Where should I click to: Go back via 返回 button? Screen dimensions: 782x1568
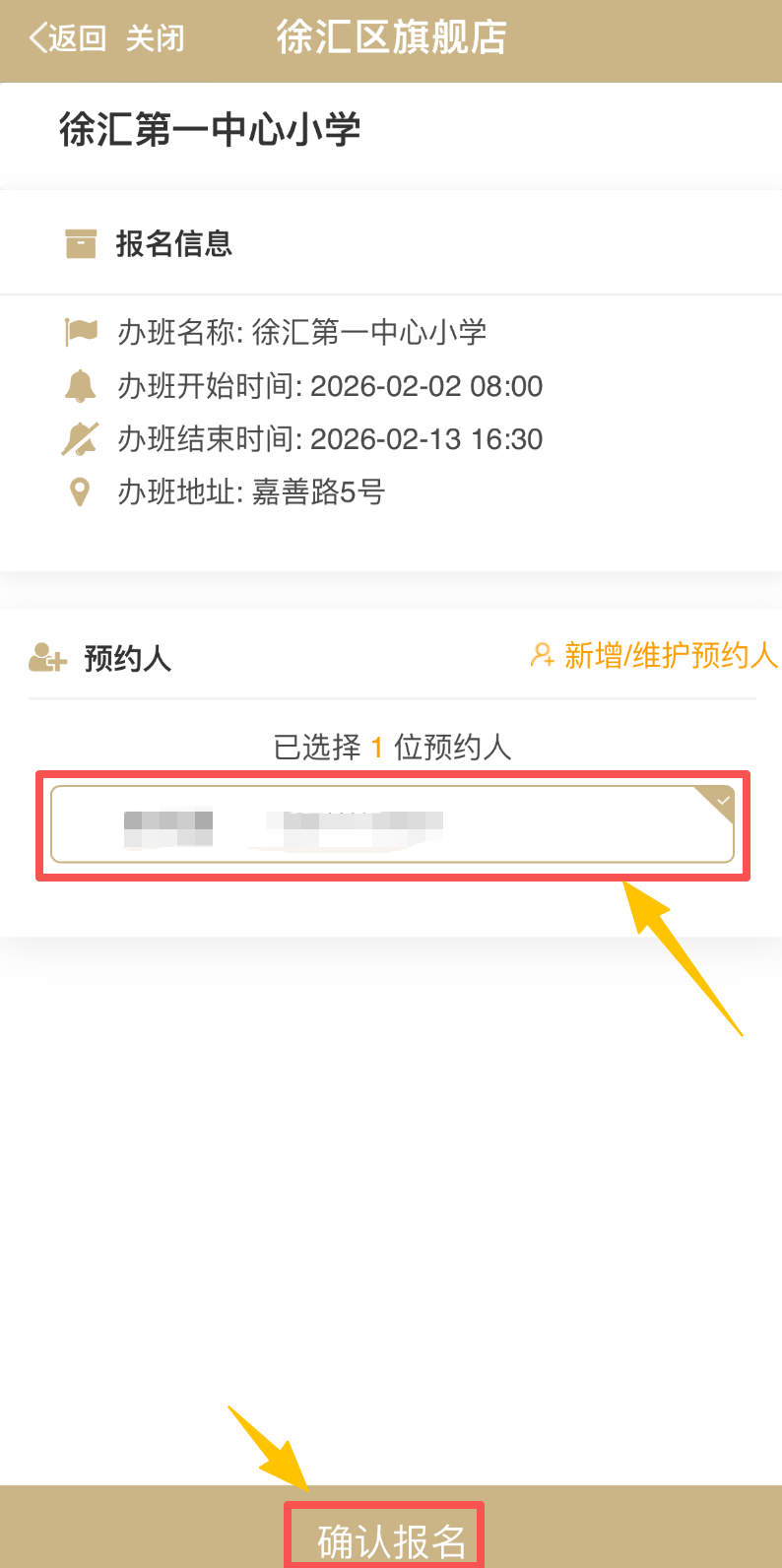pos(67,38)
